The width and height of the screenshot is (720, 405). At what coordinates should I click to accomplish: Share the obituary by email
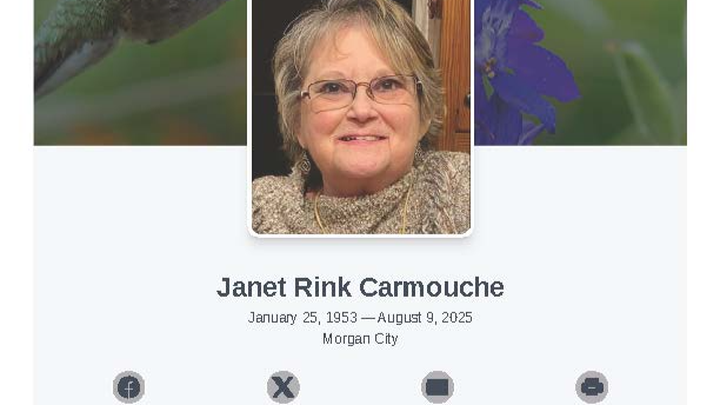tap(437, 387)
